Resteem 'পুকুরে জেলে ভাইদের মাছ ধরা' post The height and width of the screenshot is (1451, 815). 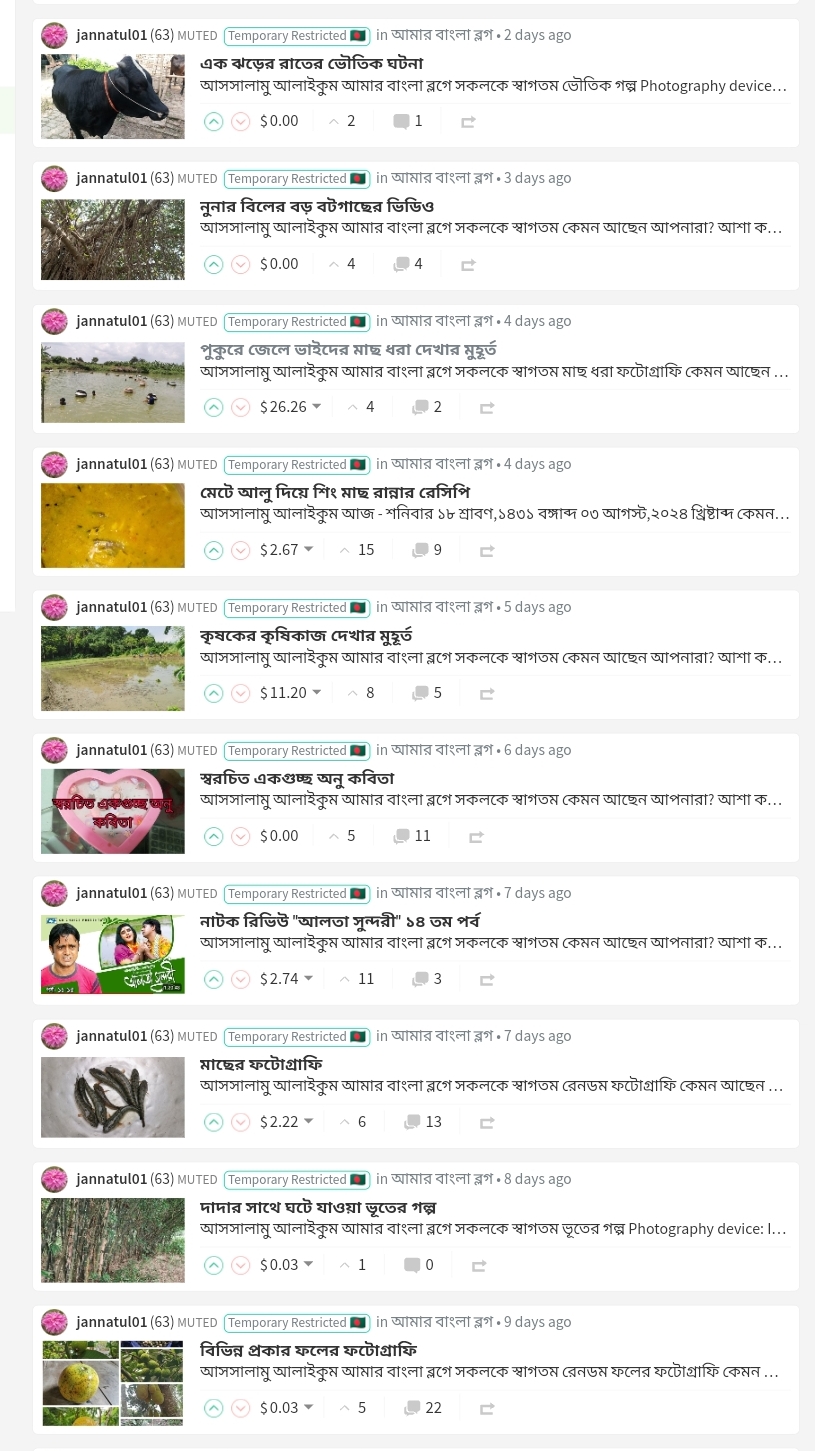487,408
